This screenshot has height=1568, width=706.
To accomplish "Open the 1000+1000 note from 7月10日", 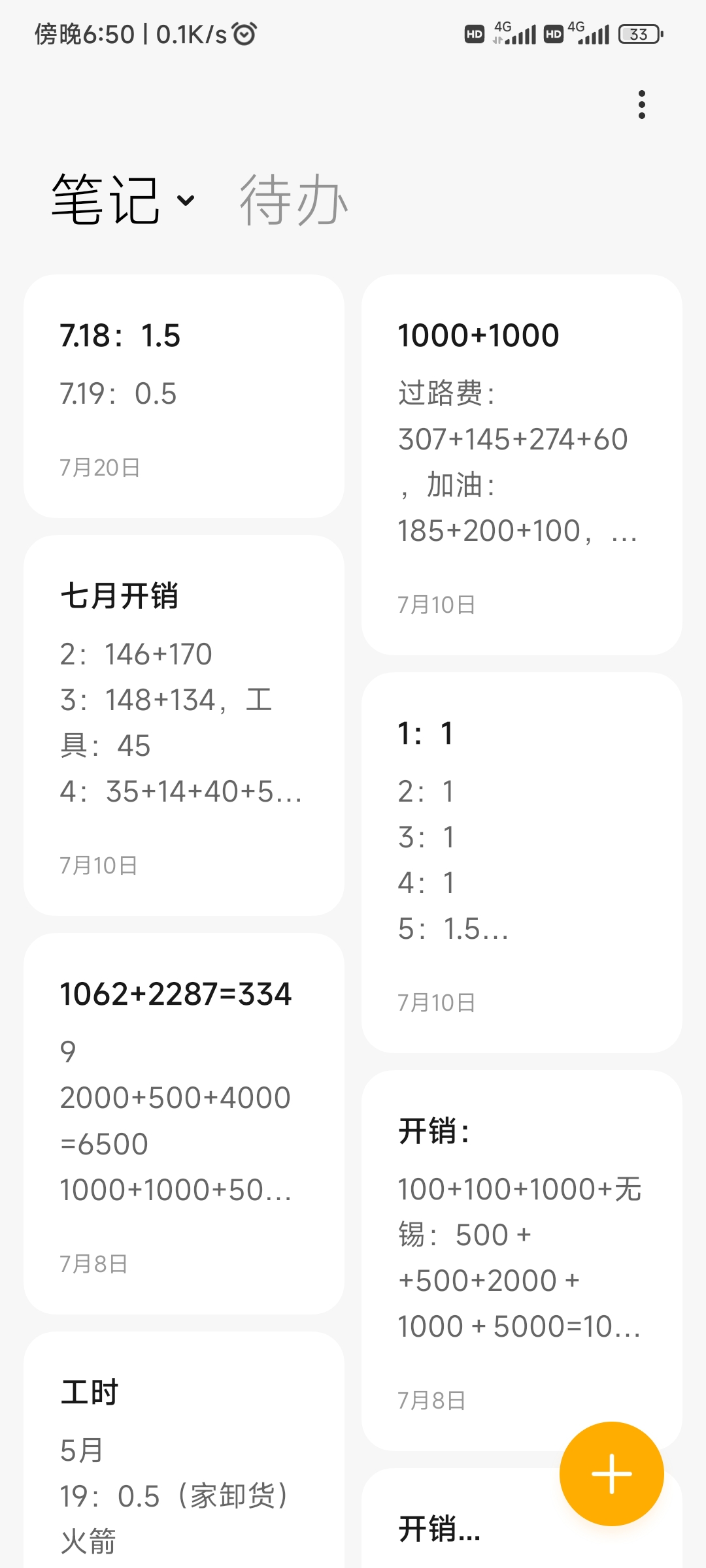I will point(522,465).
